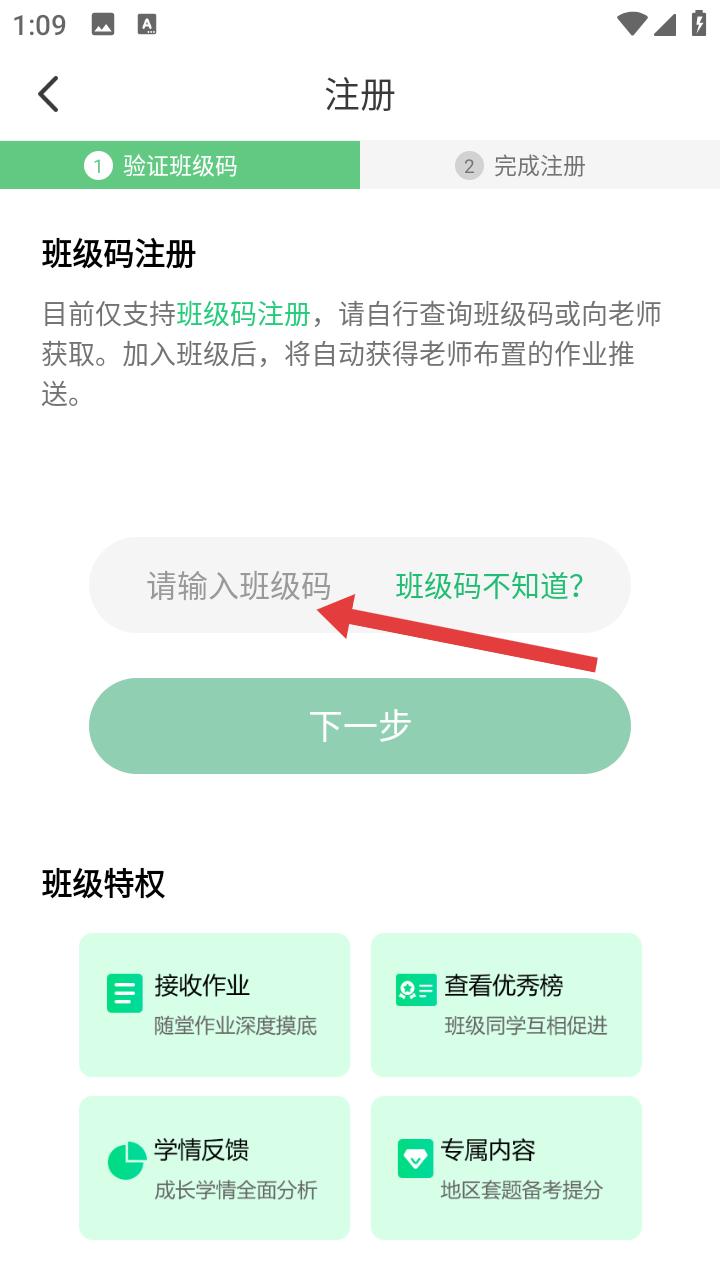Image resolution: width=720 pixels, height=1280 pixels.
Task: Tap the 请输入班级码 input field
Action: click(x=238, y=586)
